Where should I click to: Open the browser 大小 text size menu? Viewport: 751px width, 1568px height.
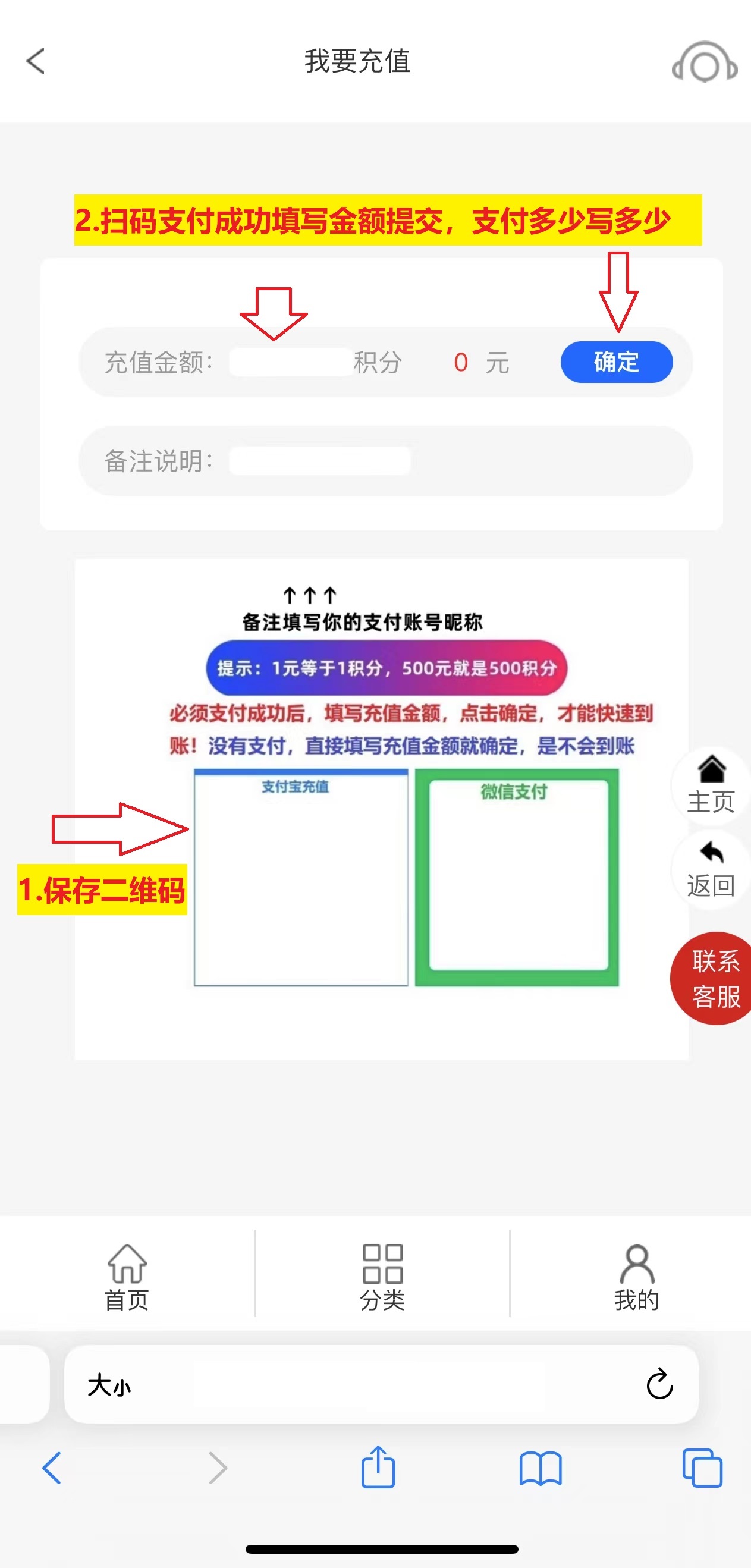click(109, 1385)
